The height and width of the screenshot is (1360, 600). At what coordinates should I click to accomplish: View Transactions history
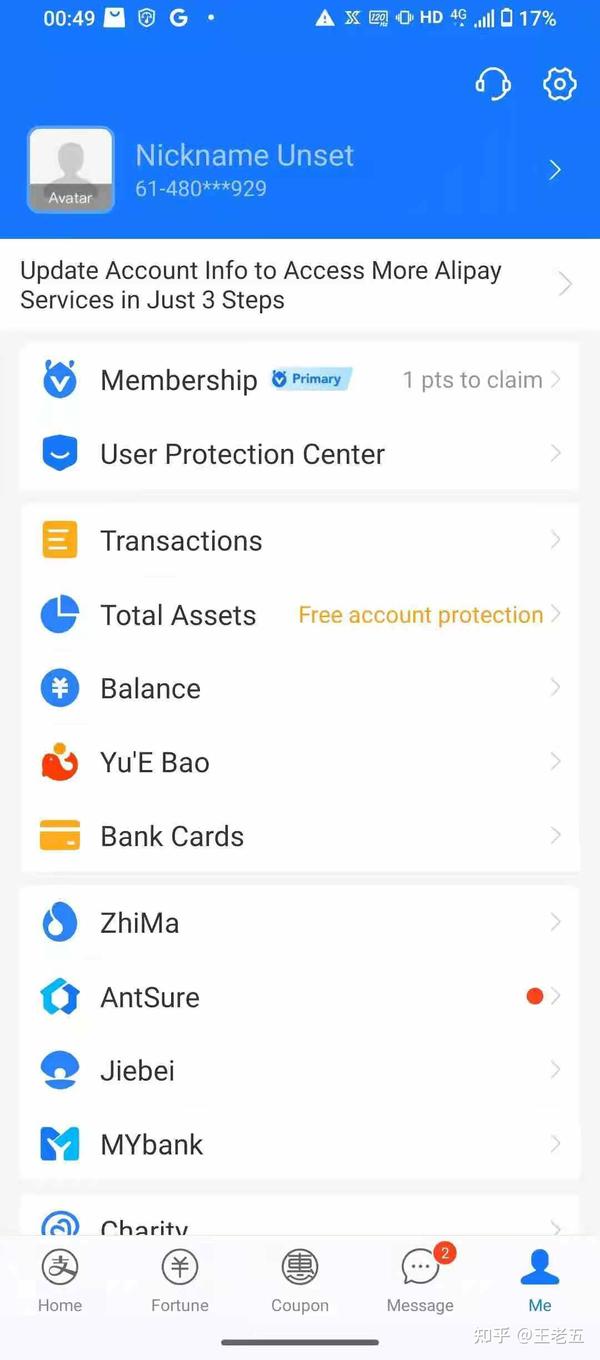(298, 541)
